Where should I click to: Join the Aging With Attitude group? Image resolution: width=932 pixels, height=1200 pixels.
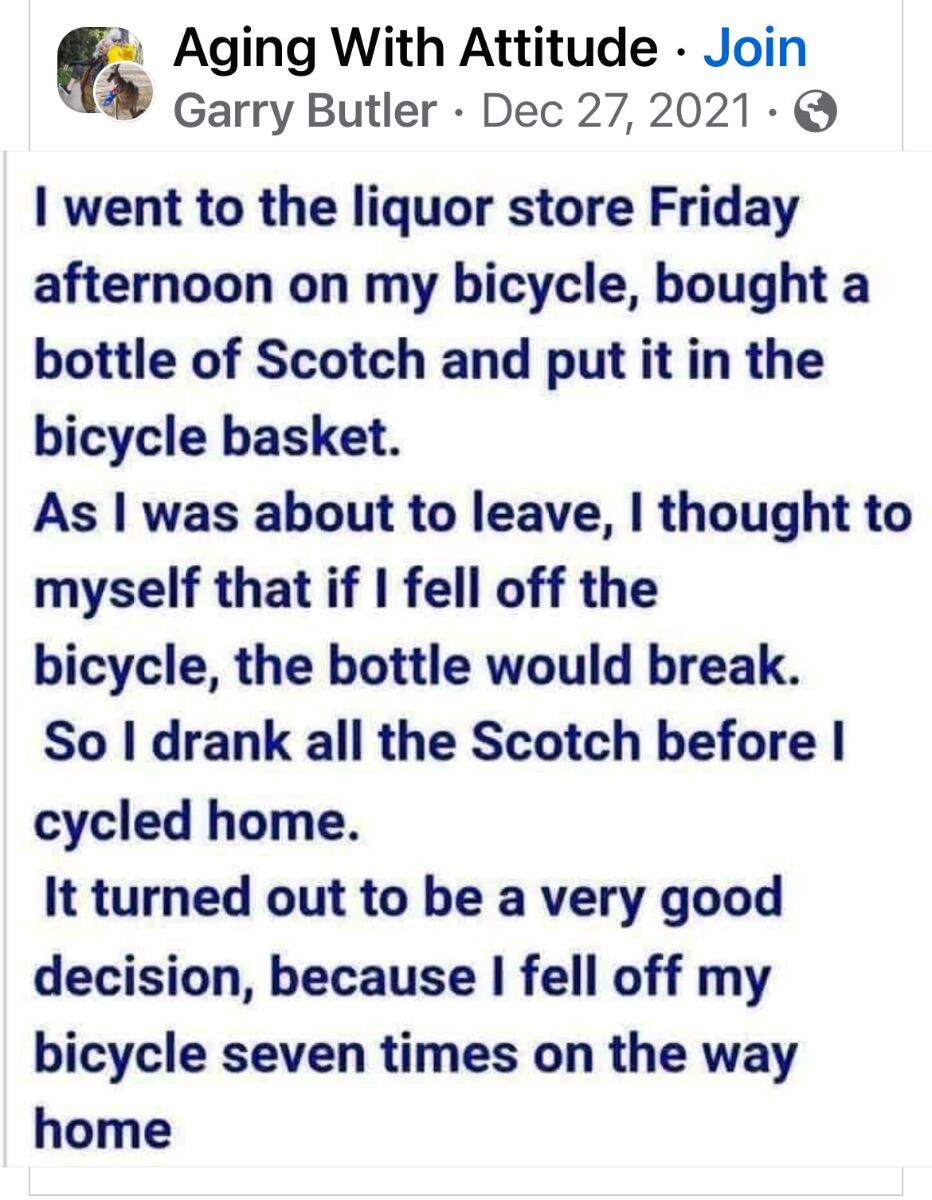pos(755,47)
